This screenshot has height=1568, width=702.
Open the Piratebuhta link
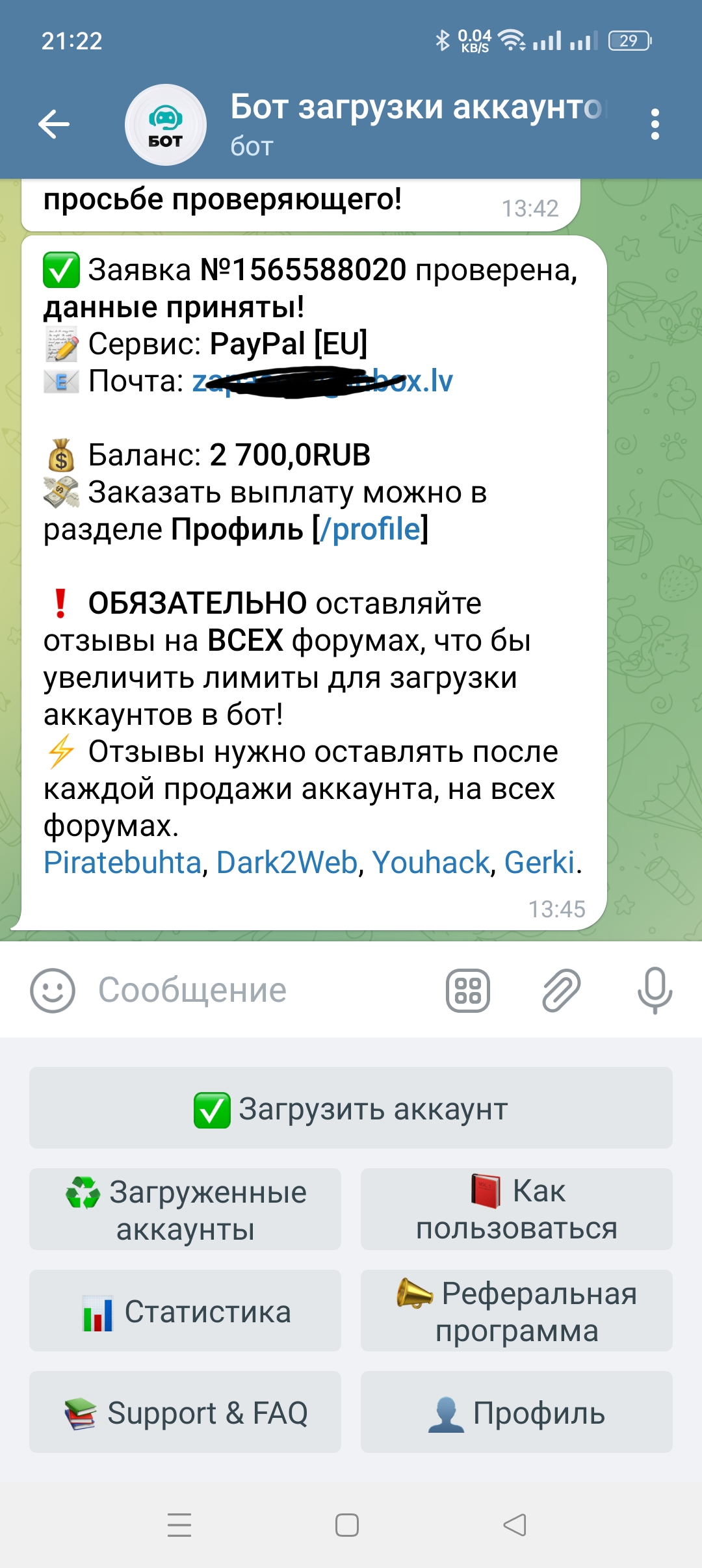tap(122, 863)
